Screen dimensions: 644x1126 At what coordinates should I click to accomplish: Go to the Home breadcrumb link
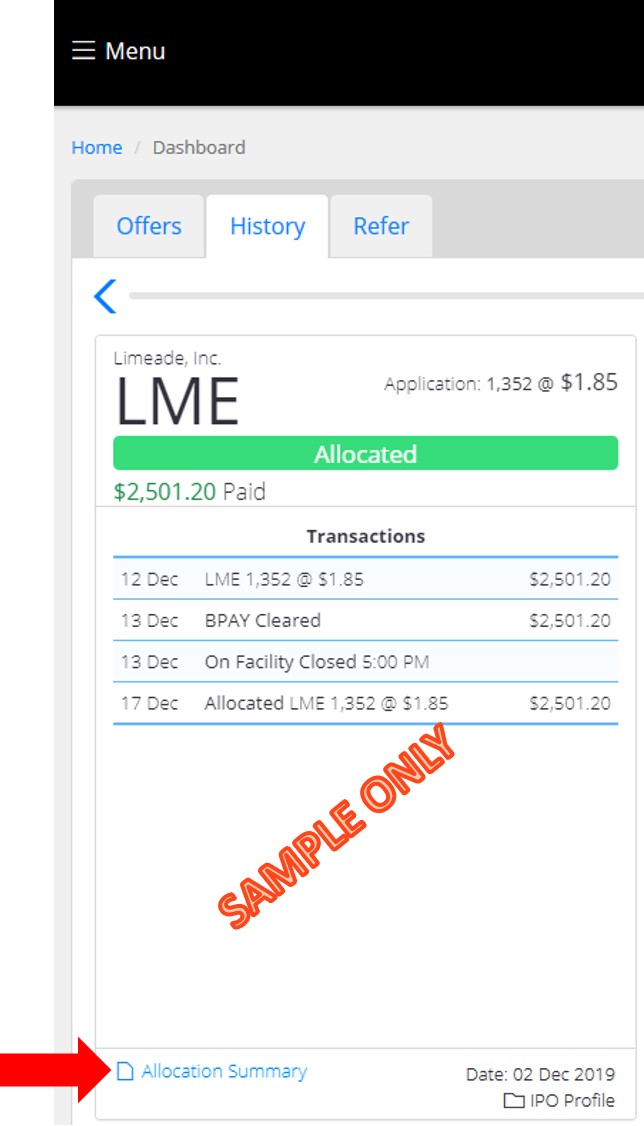tap(96, 147)
